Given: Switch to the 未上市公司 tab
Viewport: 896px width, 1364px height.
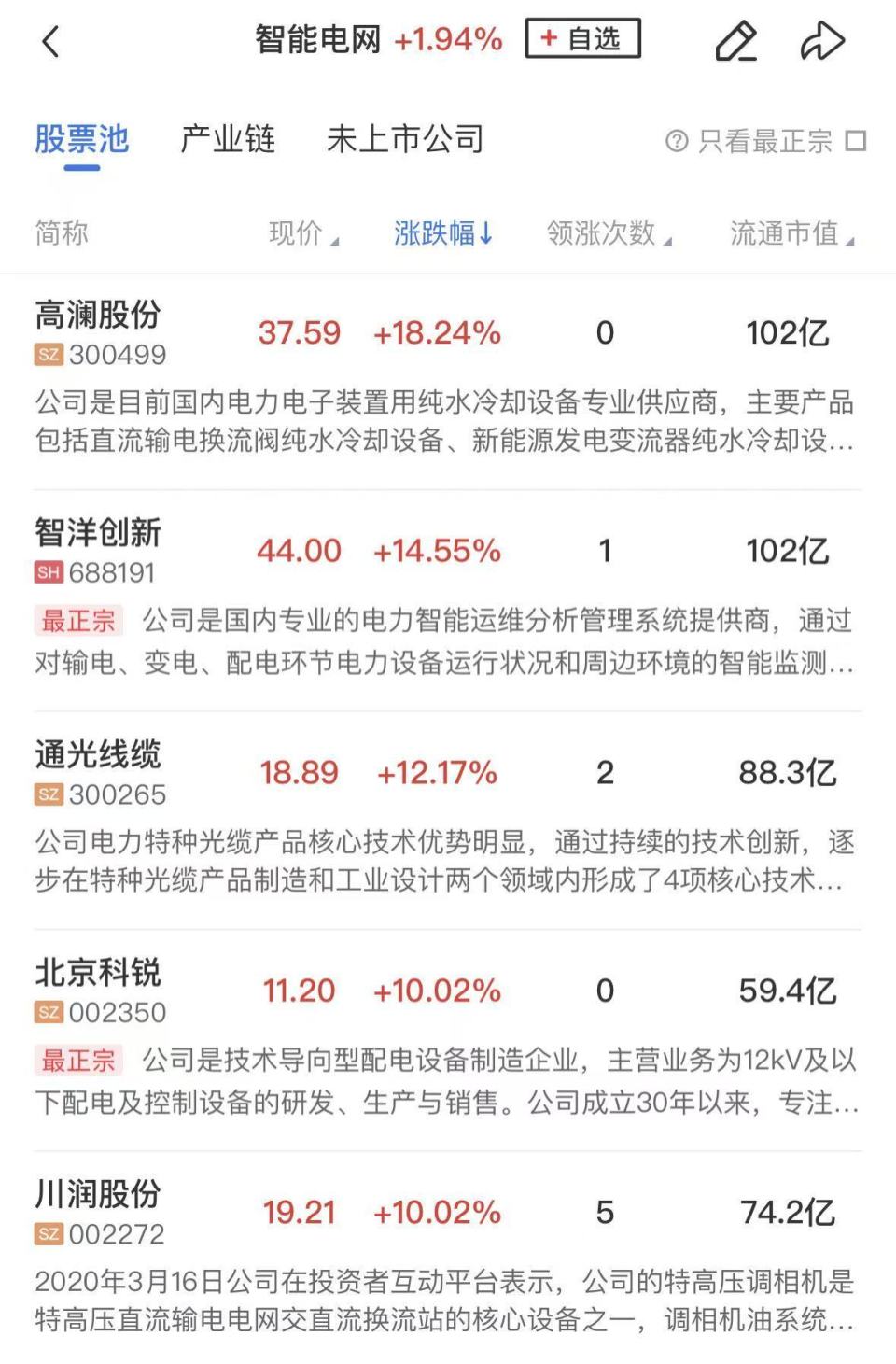Looking at the screenshot, I should pos(403,138).
